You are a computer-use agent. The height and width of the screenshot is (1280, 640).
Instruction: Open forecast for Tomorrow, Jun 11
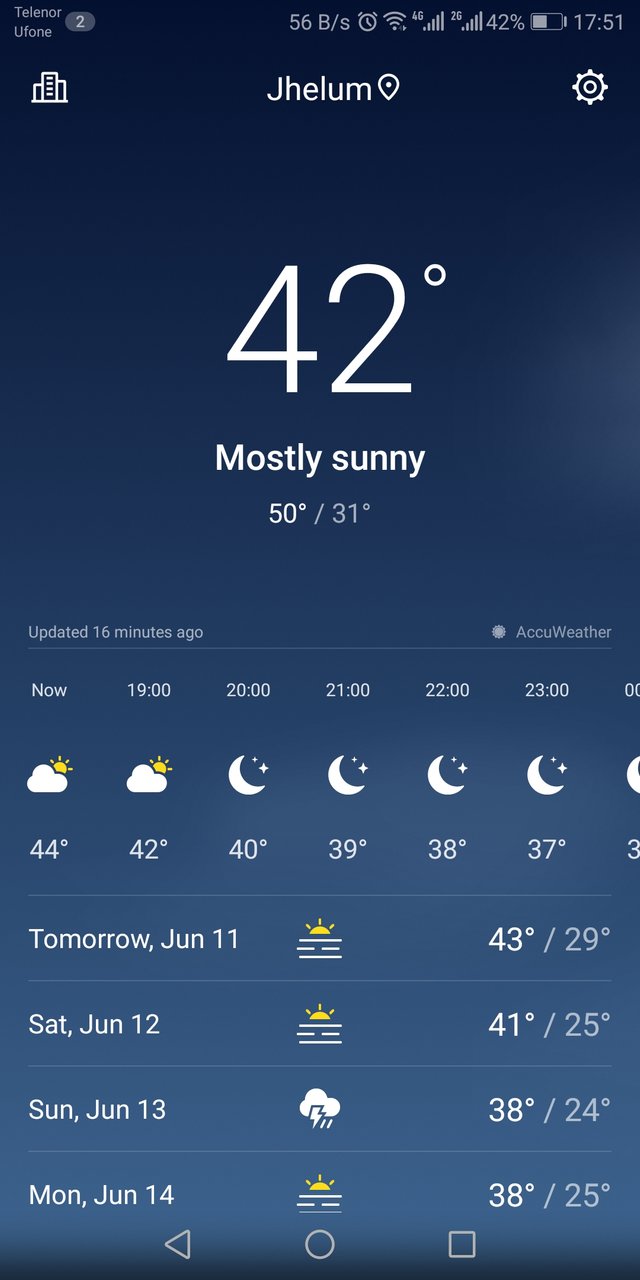point(320,939)
